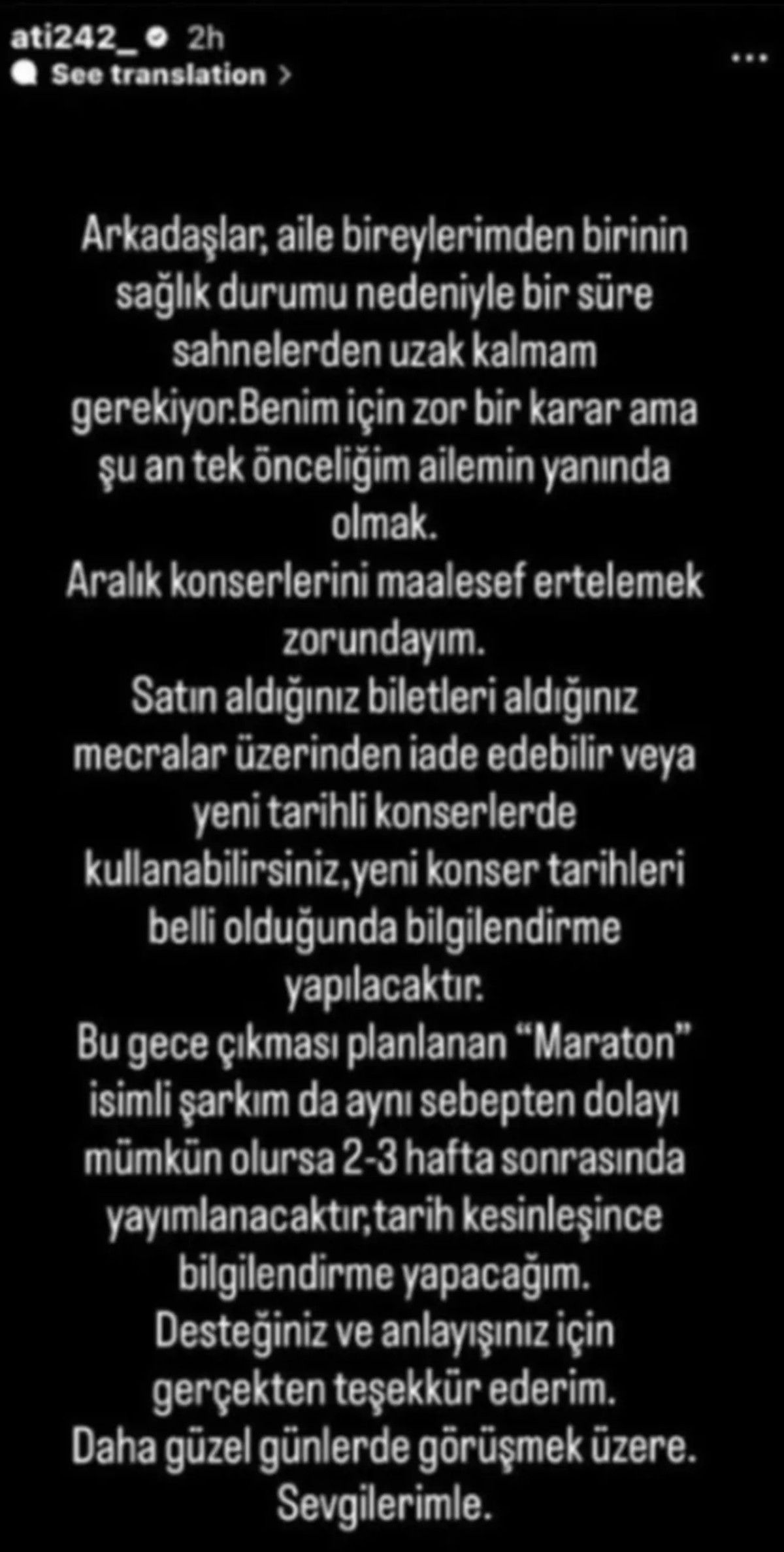Open the ati242_ profile from story header
The image size is (784, 1552).
(x=86, y=41)
